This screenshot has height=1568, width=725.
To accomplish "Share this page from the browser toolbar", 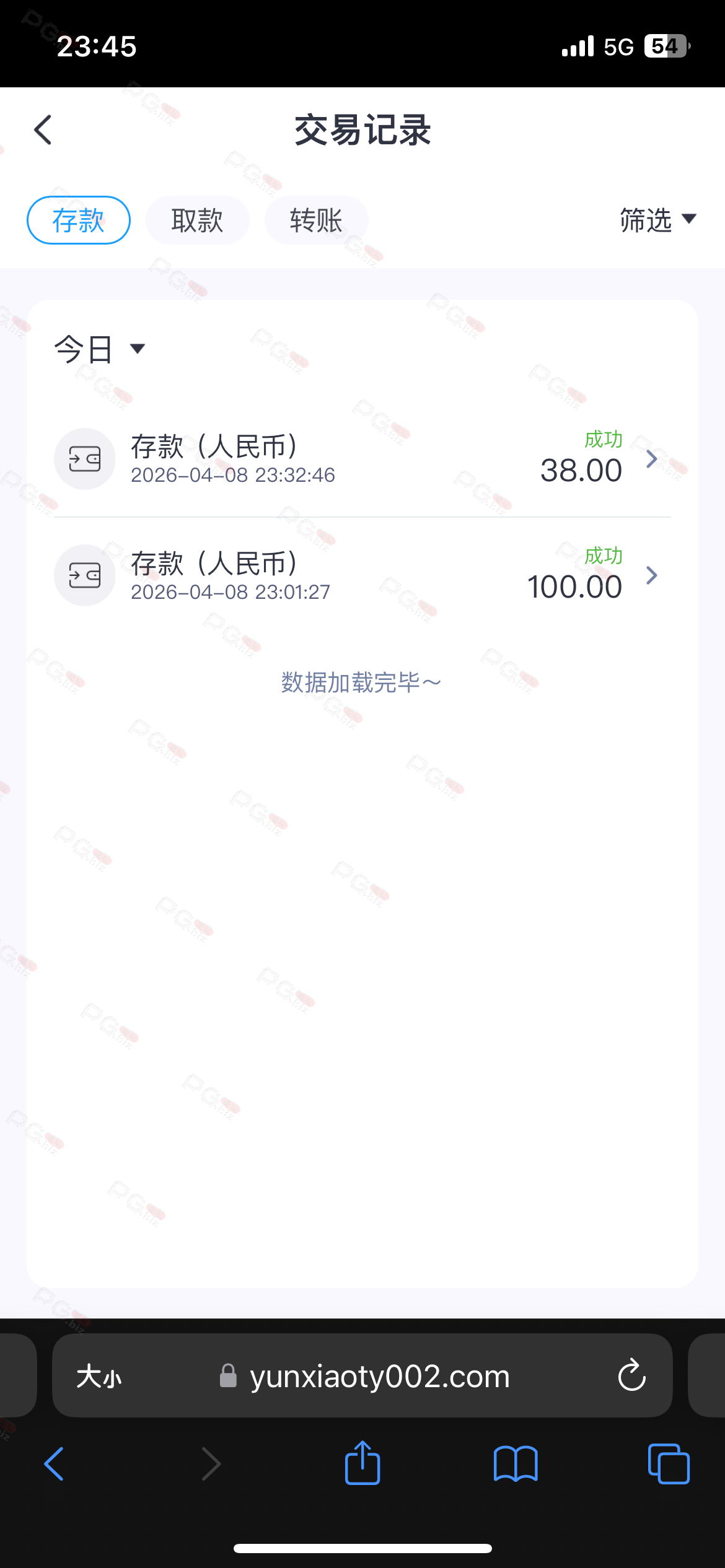I will [362, 1463].
